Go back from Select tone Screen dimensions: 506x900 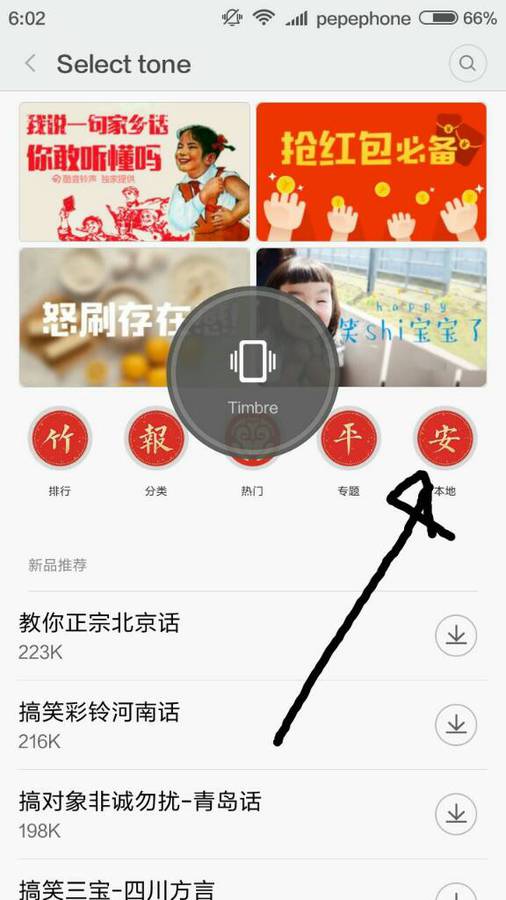(30, 64)
